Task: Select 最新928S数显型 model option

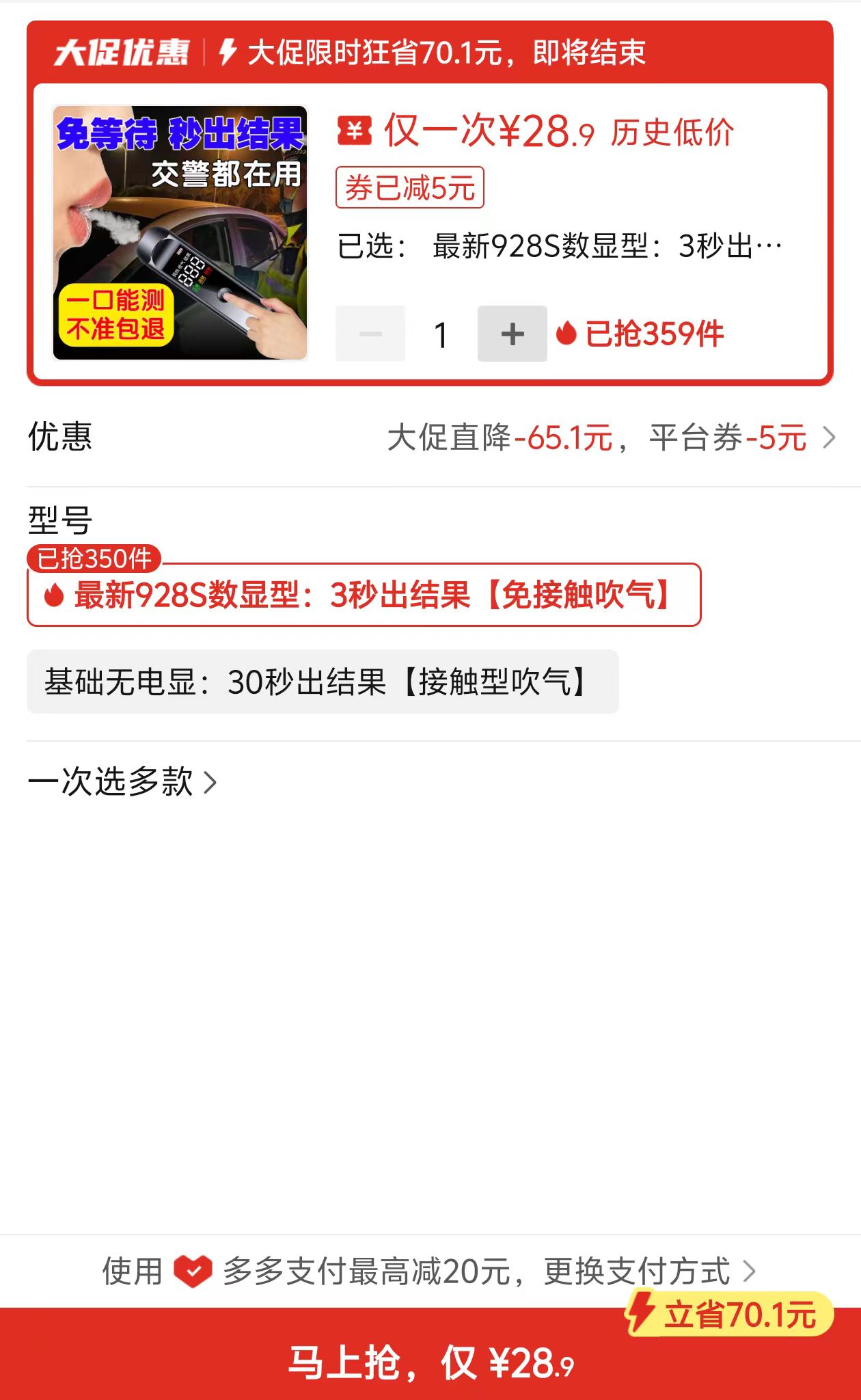Action: point(364,595)
